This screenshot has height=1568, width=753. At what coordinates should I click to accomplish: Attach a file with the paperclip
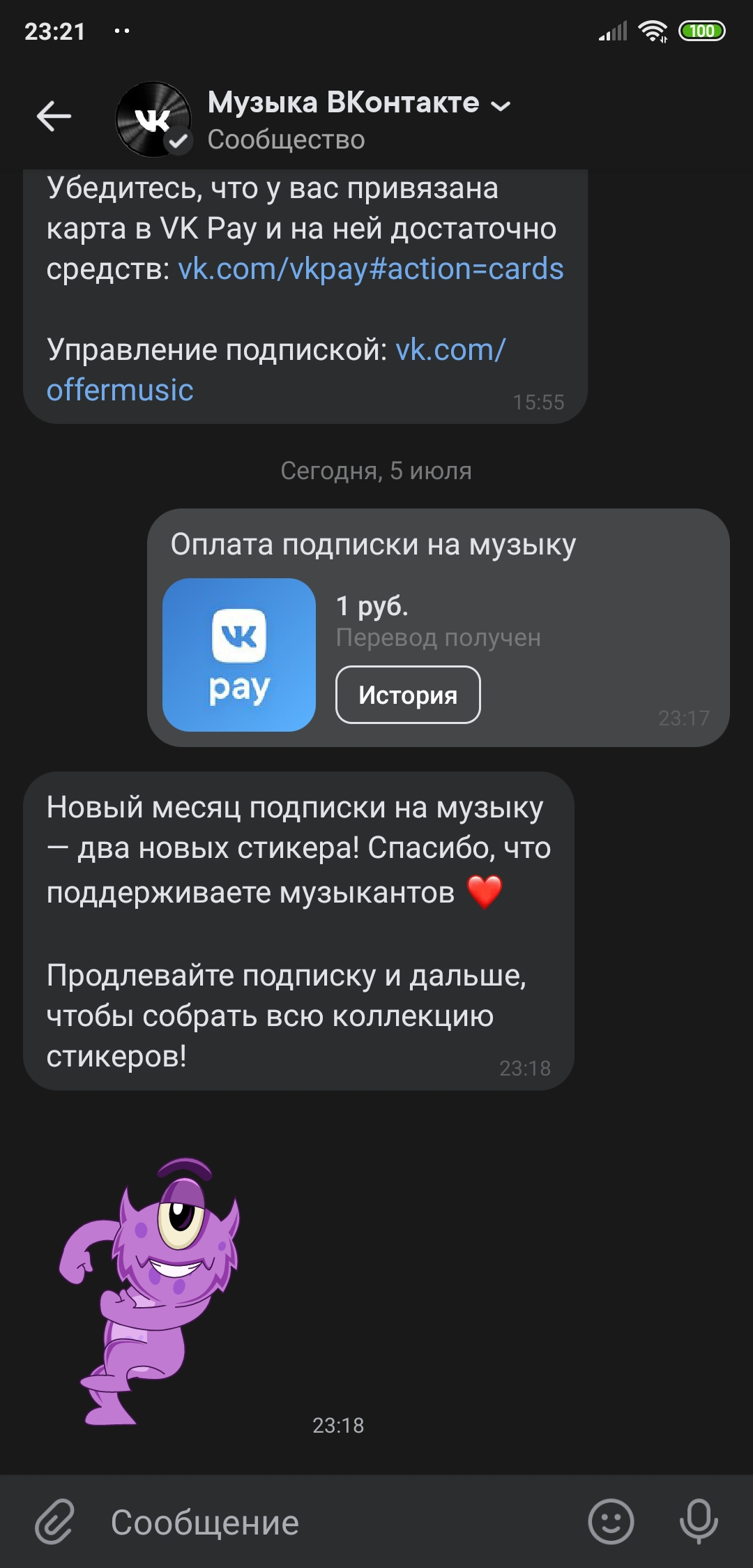coord(55,1521)
